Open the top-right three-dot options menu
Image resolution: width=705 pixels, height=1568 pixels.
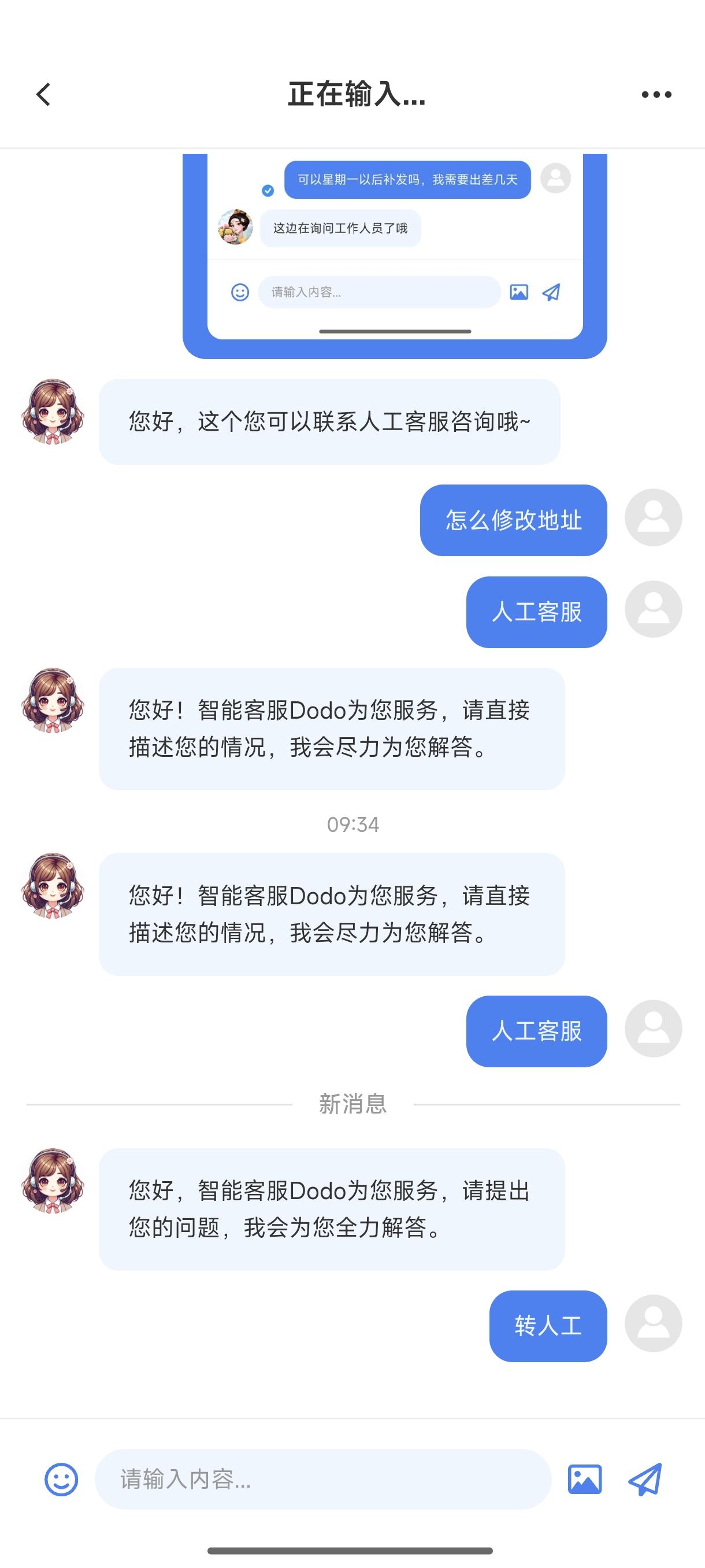click(x=656, y=94)
